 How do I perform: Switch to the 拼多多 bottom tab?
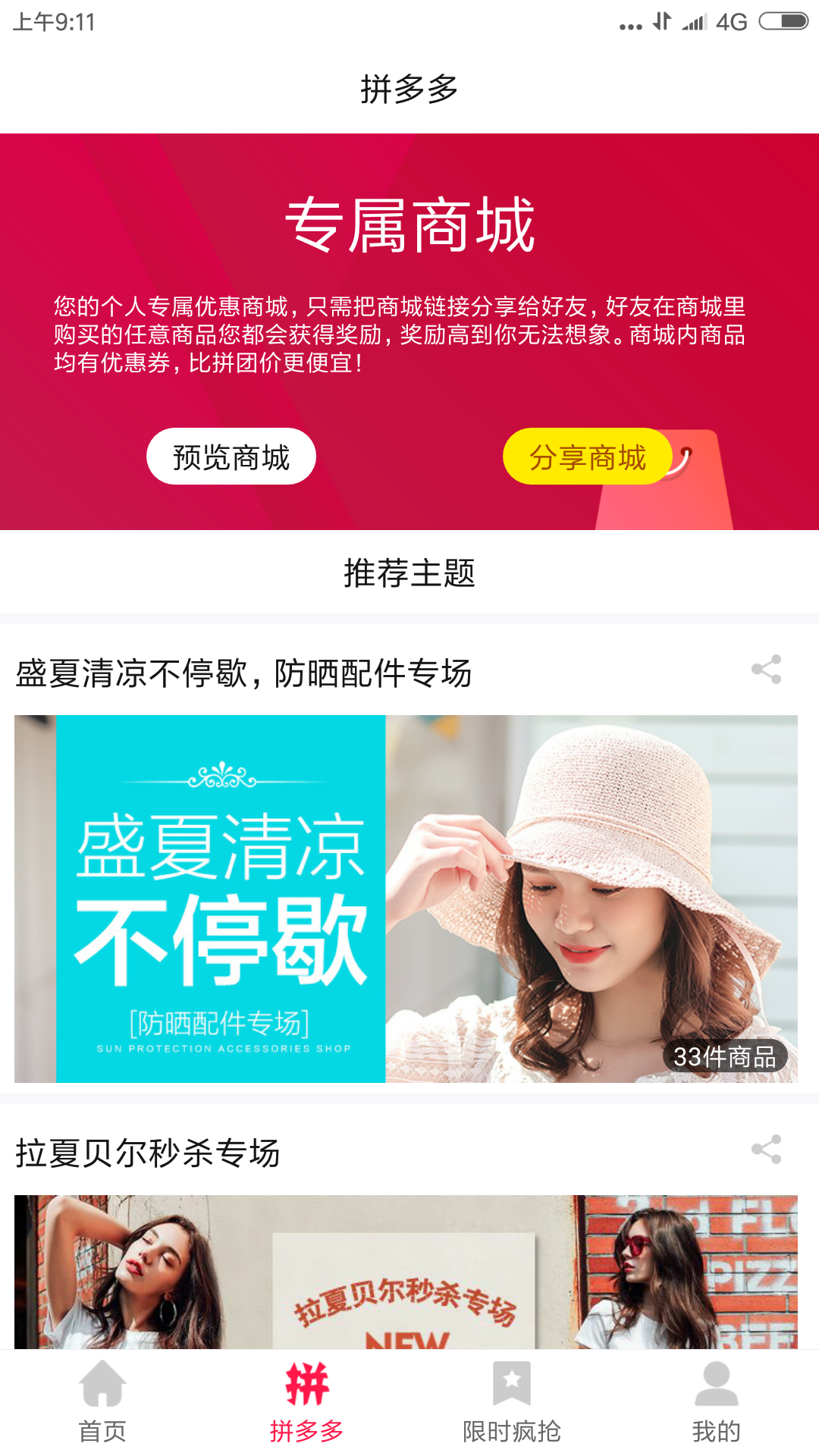pyautogui.click(x=307, y=1403)
